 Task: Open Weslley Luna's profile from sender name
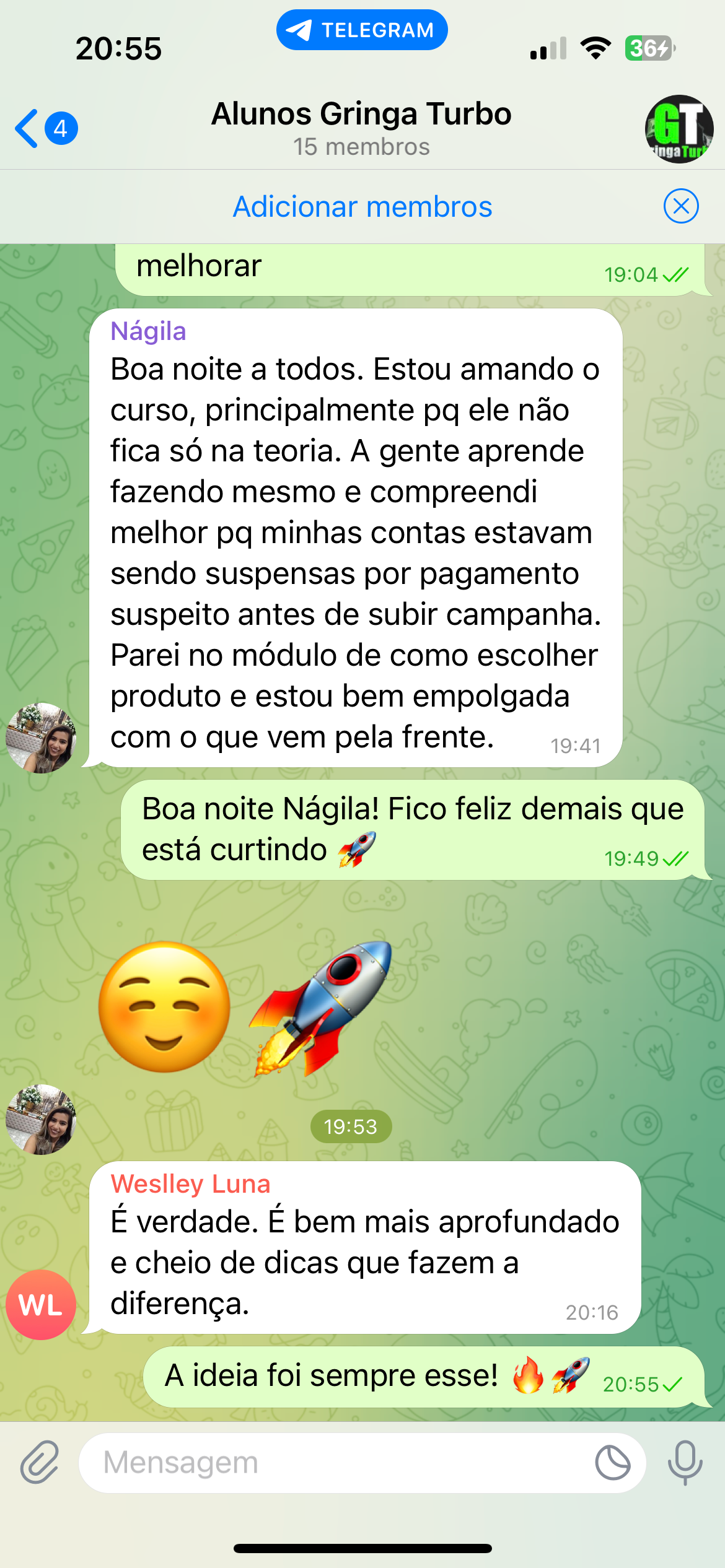(190, 1183)
